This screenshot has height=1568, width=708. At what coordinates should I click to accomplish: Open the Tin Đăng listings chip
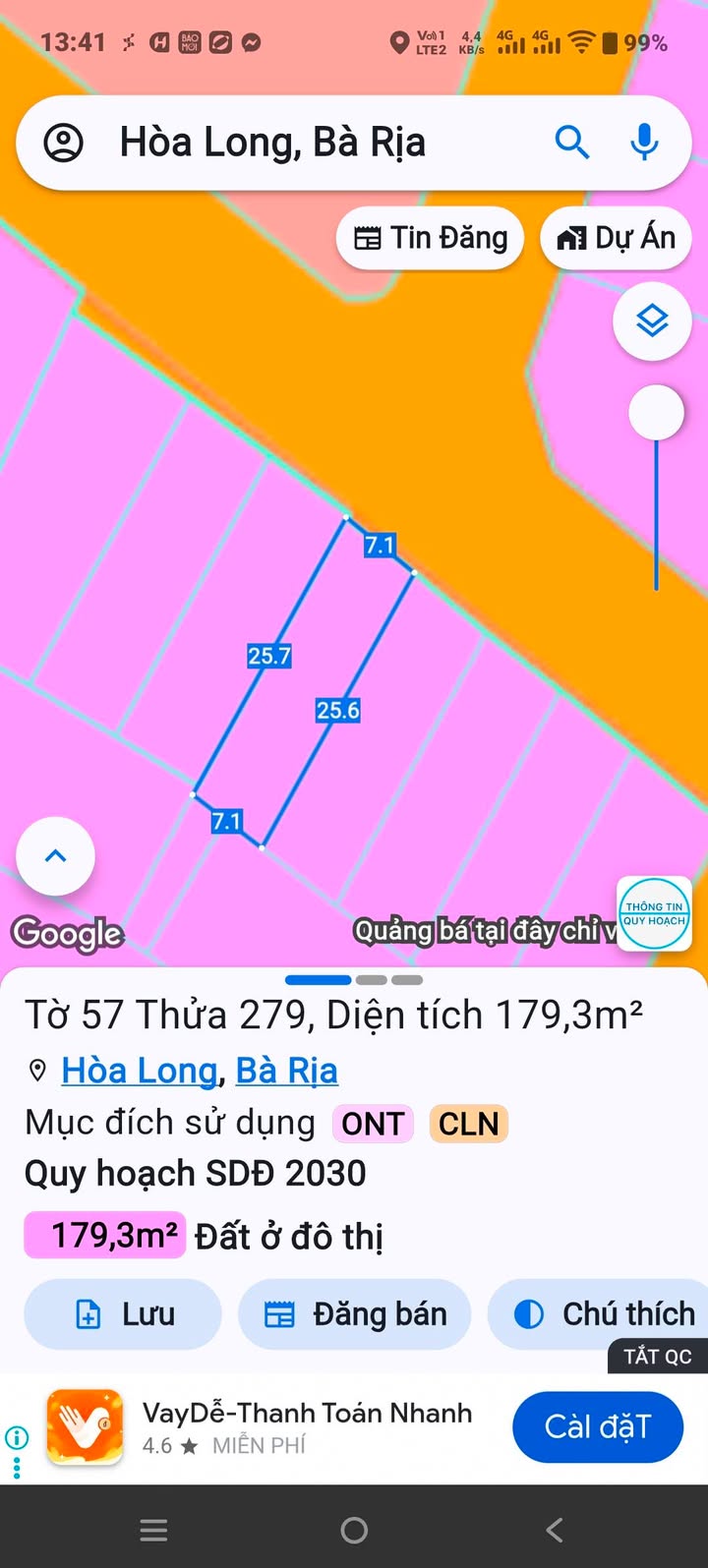431,238
